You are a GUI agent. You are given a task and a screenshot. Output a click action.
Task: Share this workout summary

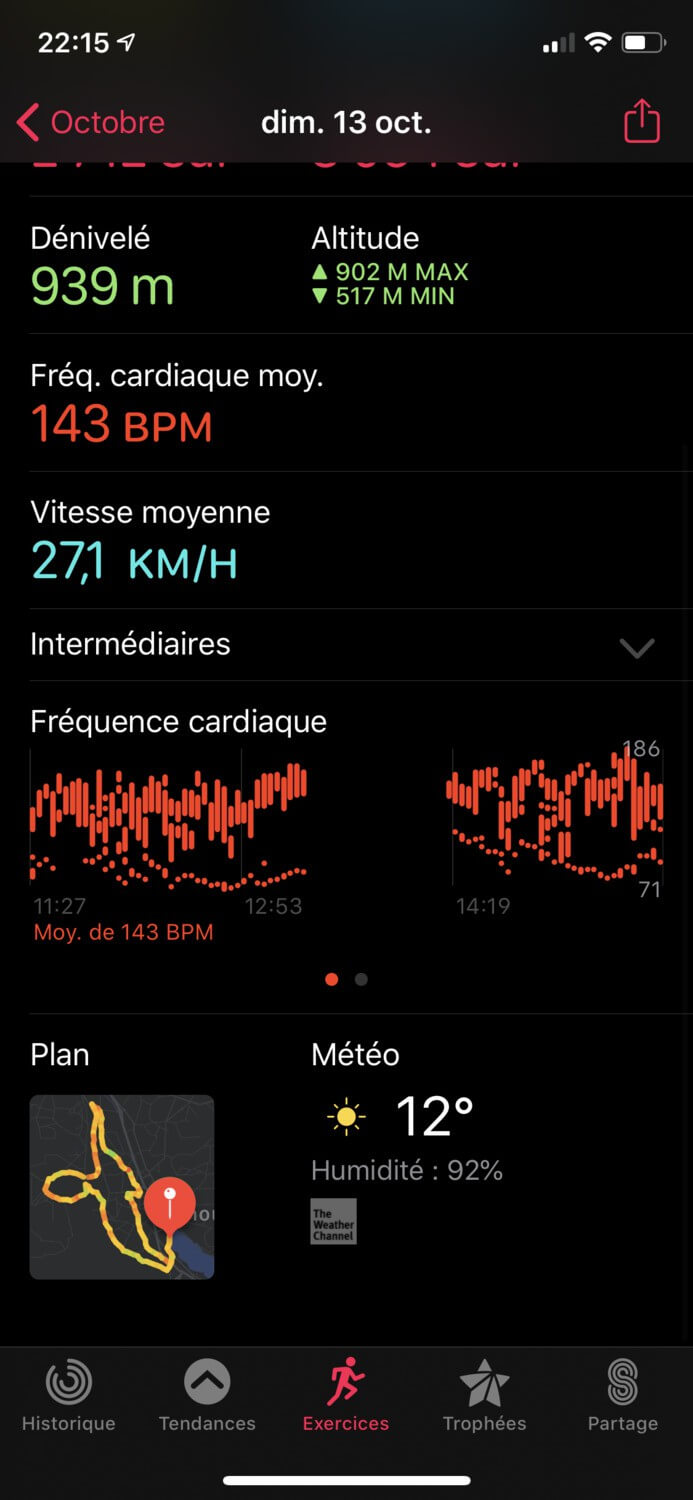pyautogui.click(x=642, y=123)
